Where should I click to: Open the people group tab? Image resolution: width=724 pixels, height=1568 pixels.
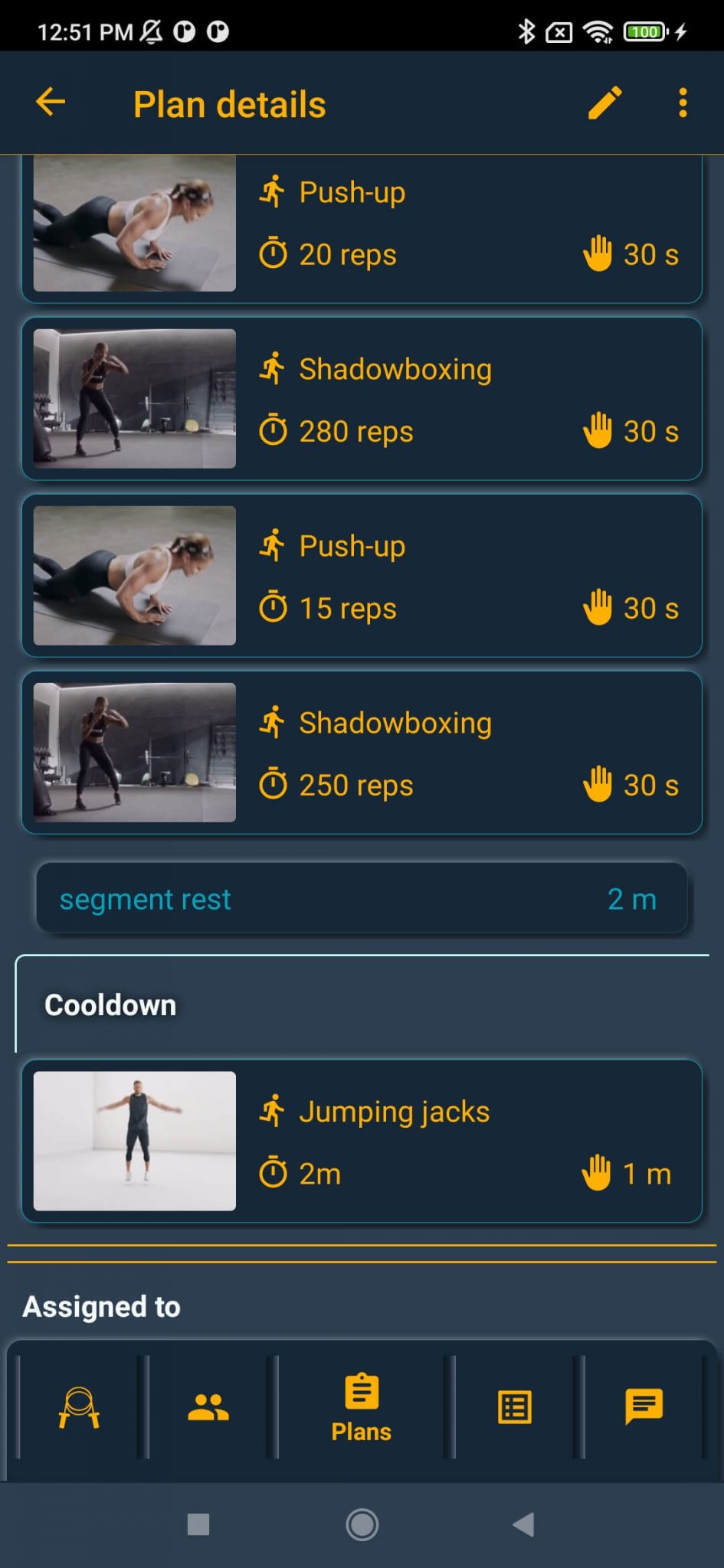click(208, 1407)
